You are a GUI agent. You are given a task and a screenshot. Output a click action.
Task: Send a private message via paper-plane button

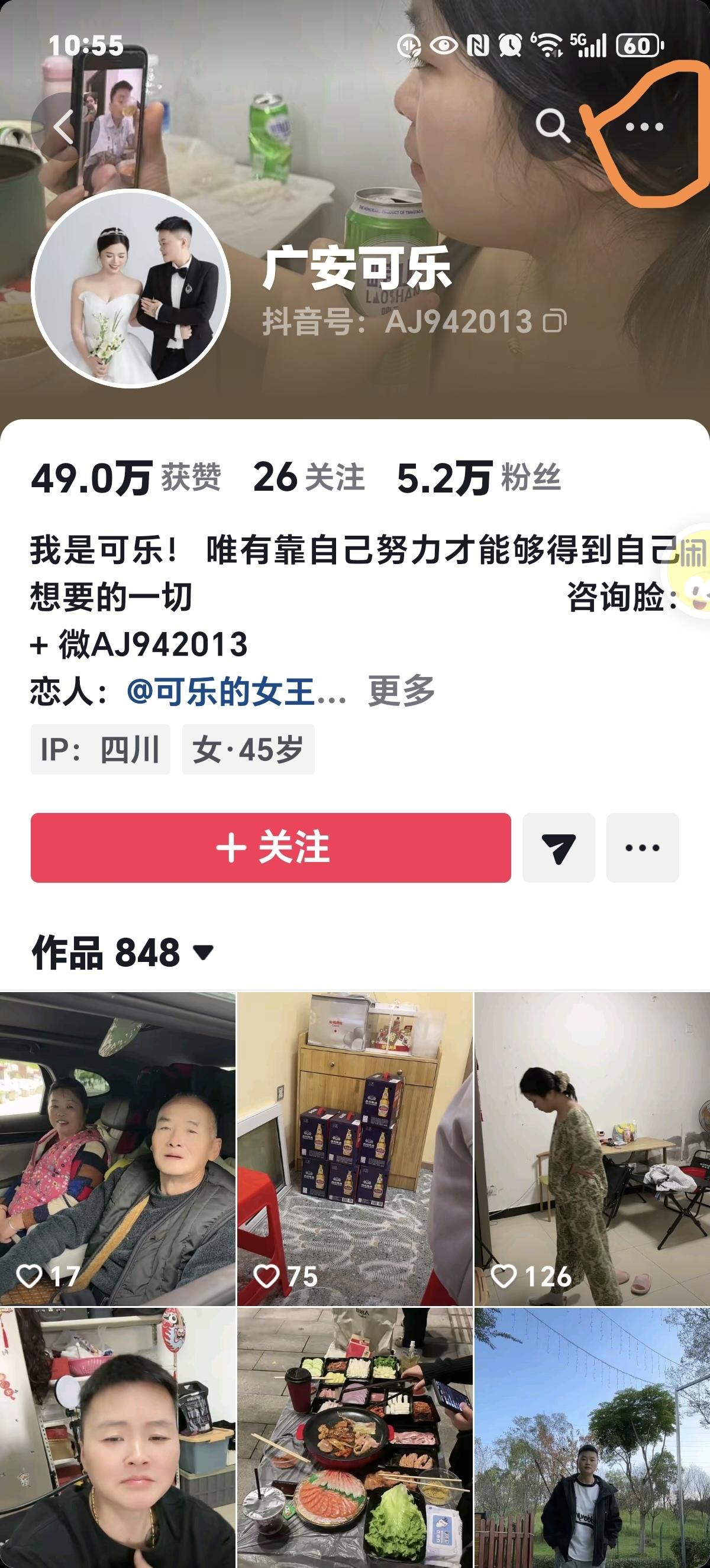coord(559,847)
